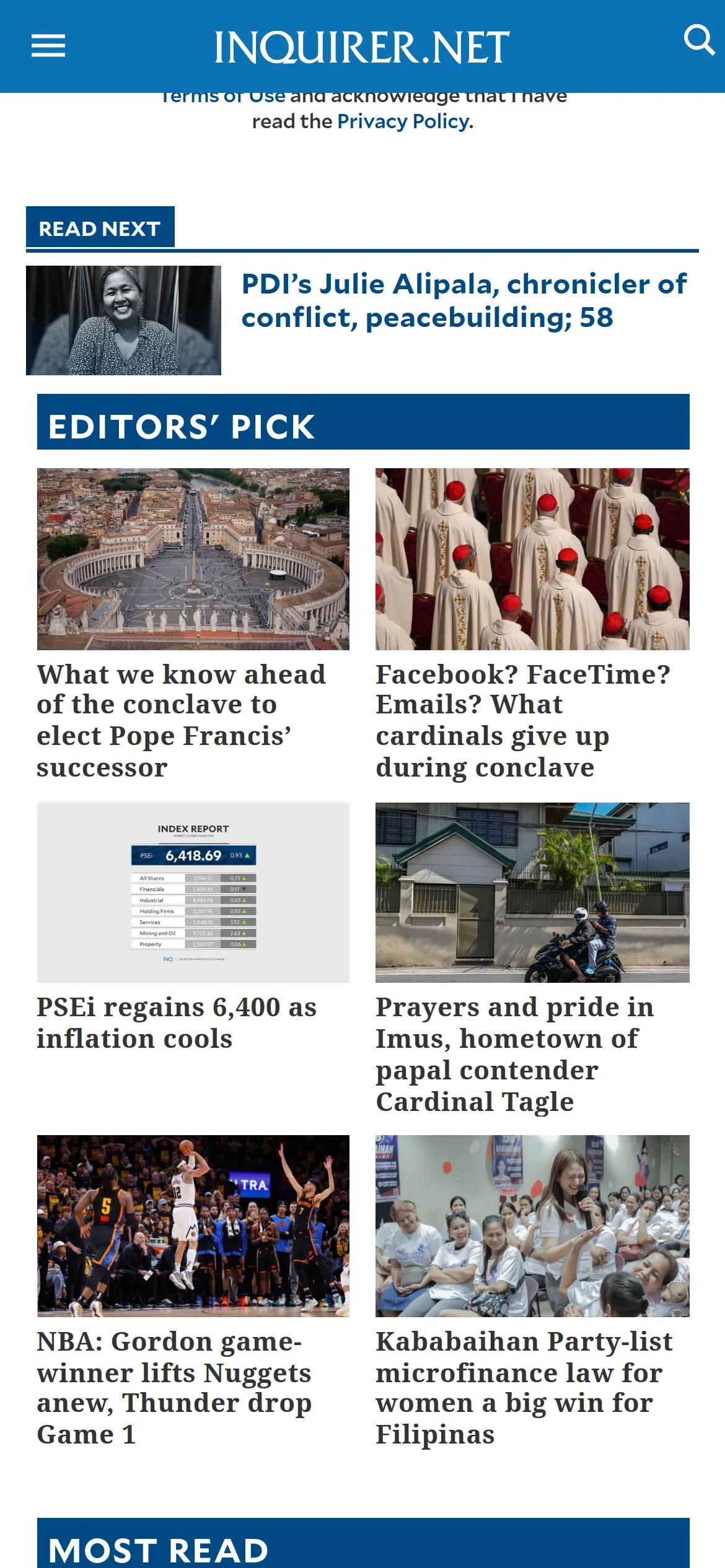Viewport: 725px width, 1568px height.
Task: Open the hamburger navigation menu
Action: click(x=48, y=46)
